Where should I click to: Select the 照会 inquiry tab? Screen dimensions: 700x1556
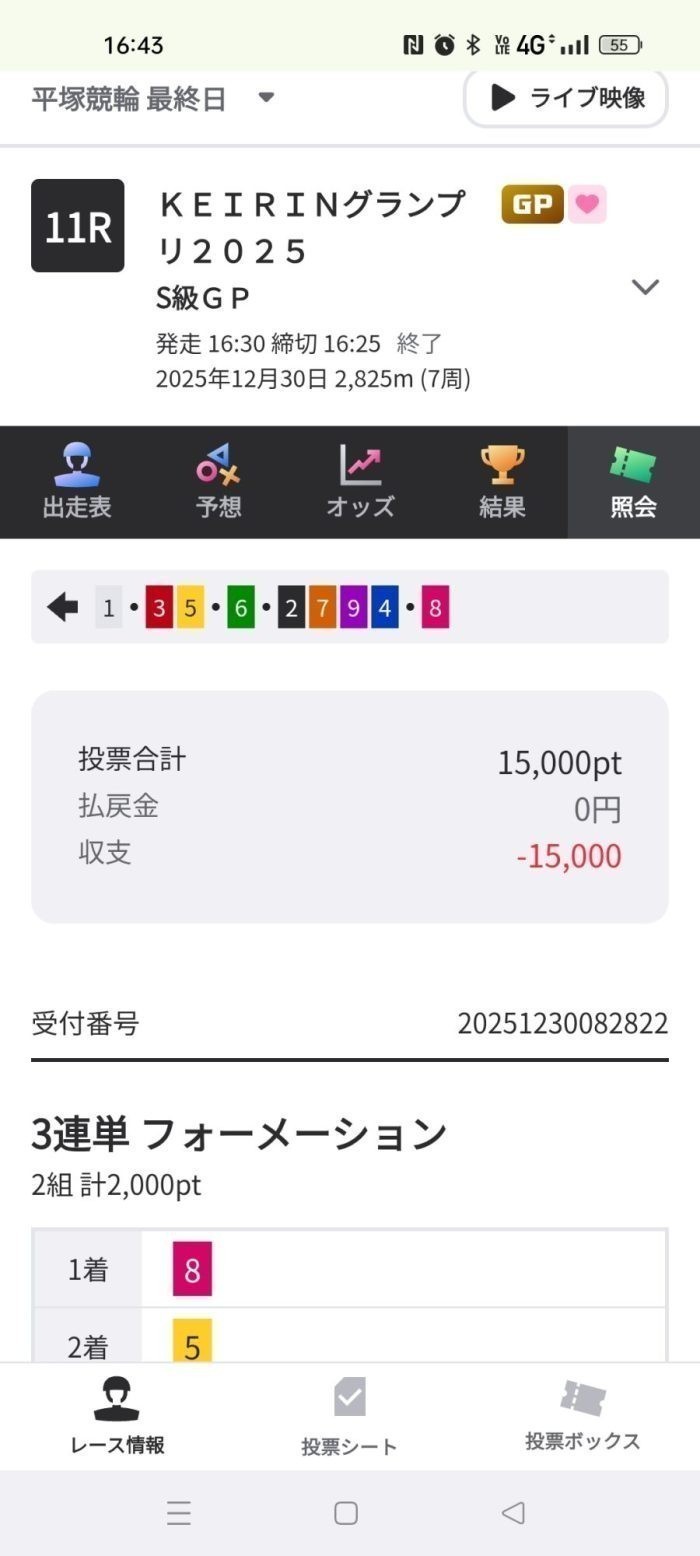point(633,483)
